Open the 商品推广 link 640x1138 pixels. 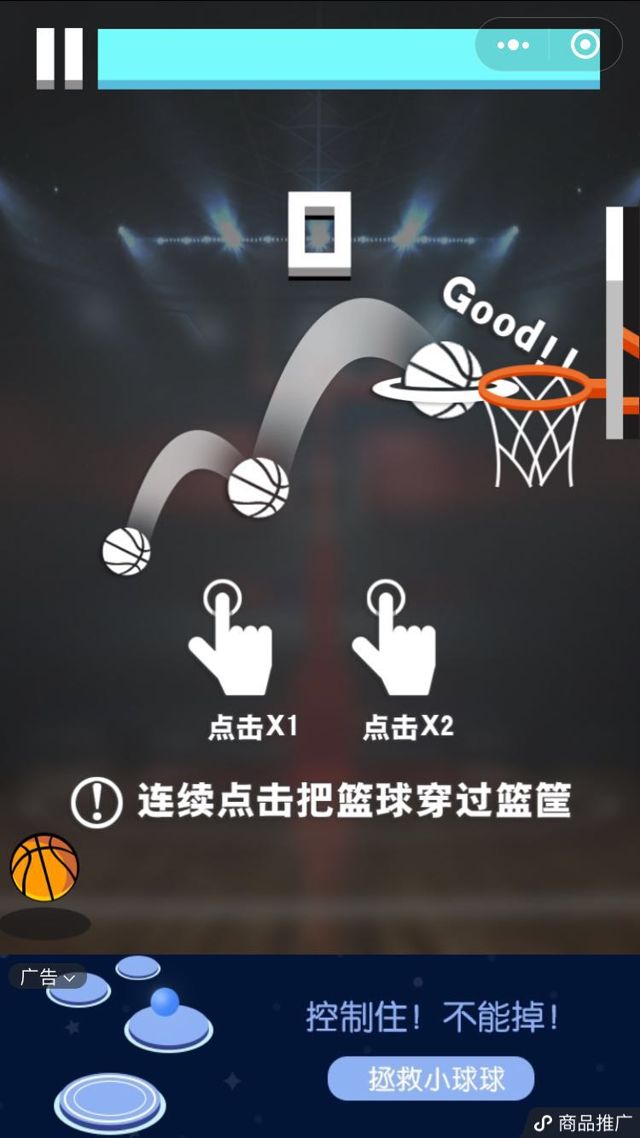(x=585, y=1122)
